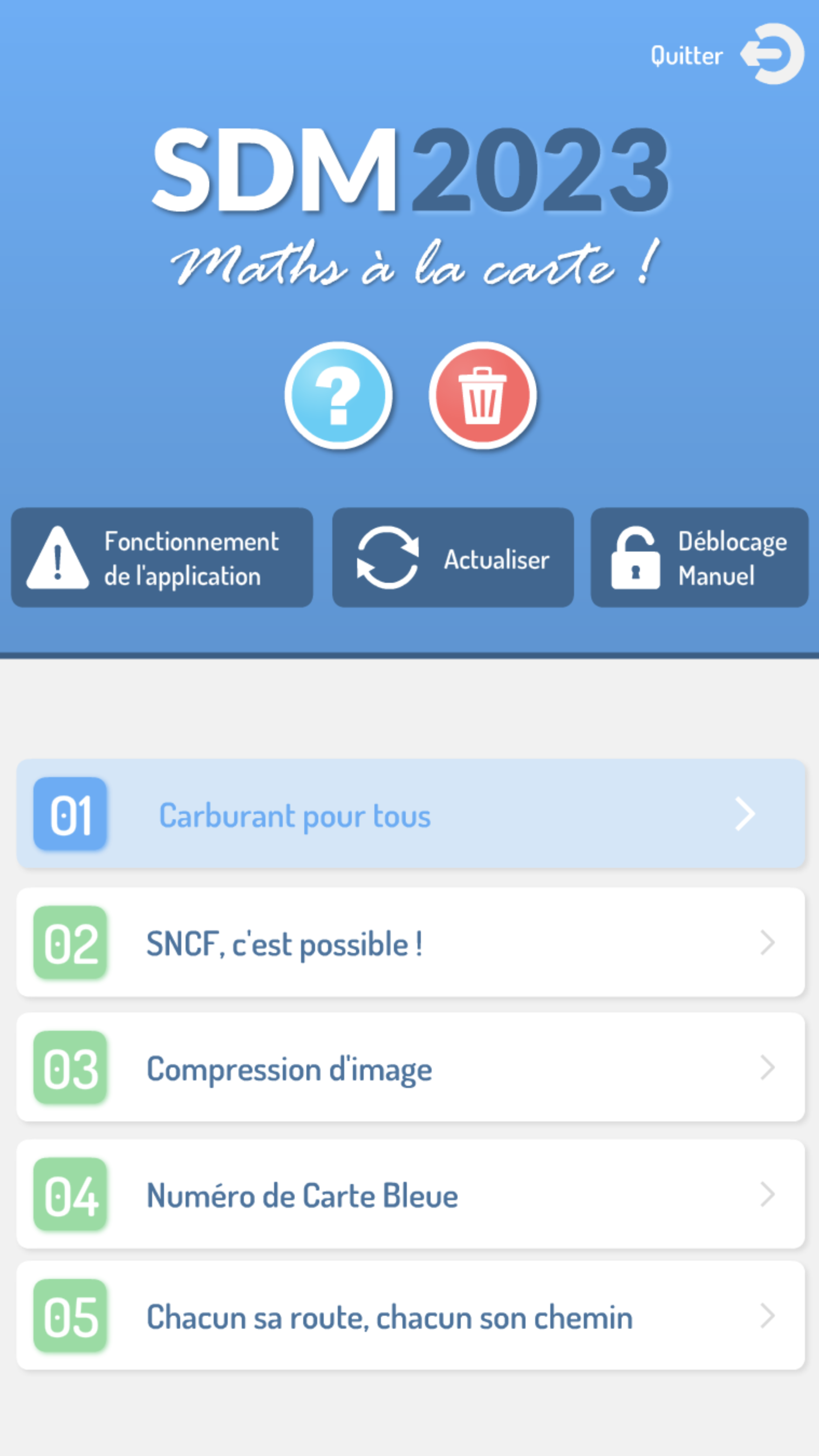Choose 04 Numéro de Carte Bleue
Screen dimensions: 819x1456
tap(411, 1194)
